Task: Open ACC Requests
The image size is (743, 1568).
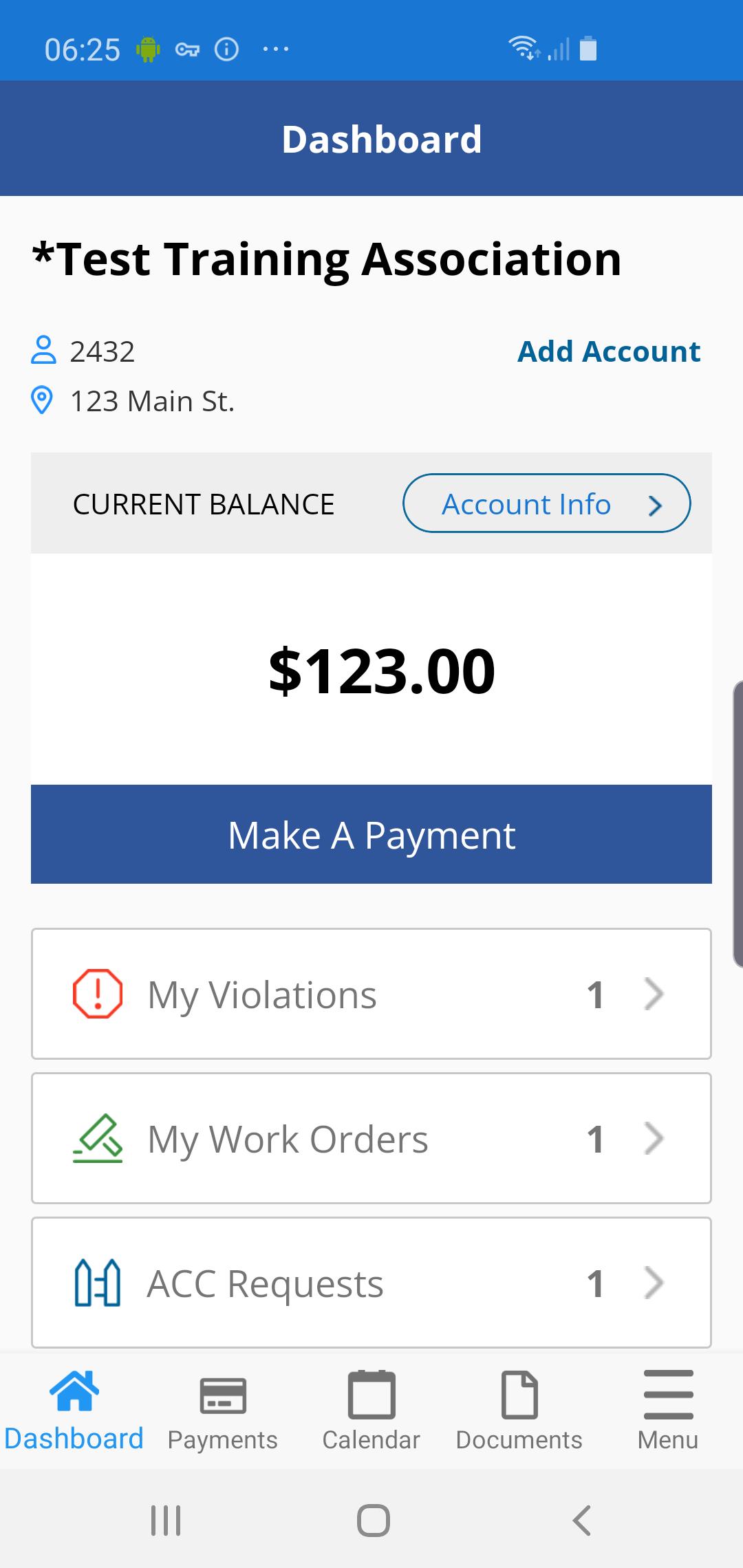Action: [371, 1283]
